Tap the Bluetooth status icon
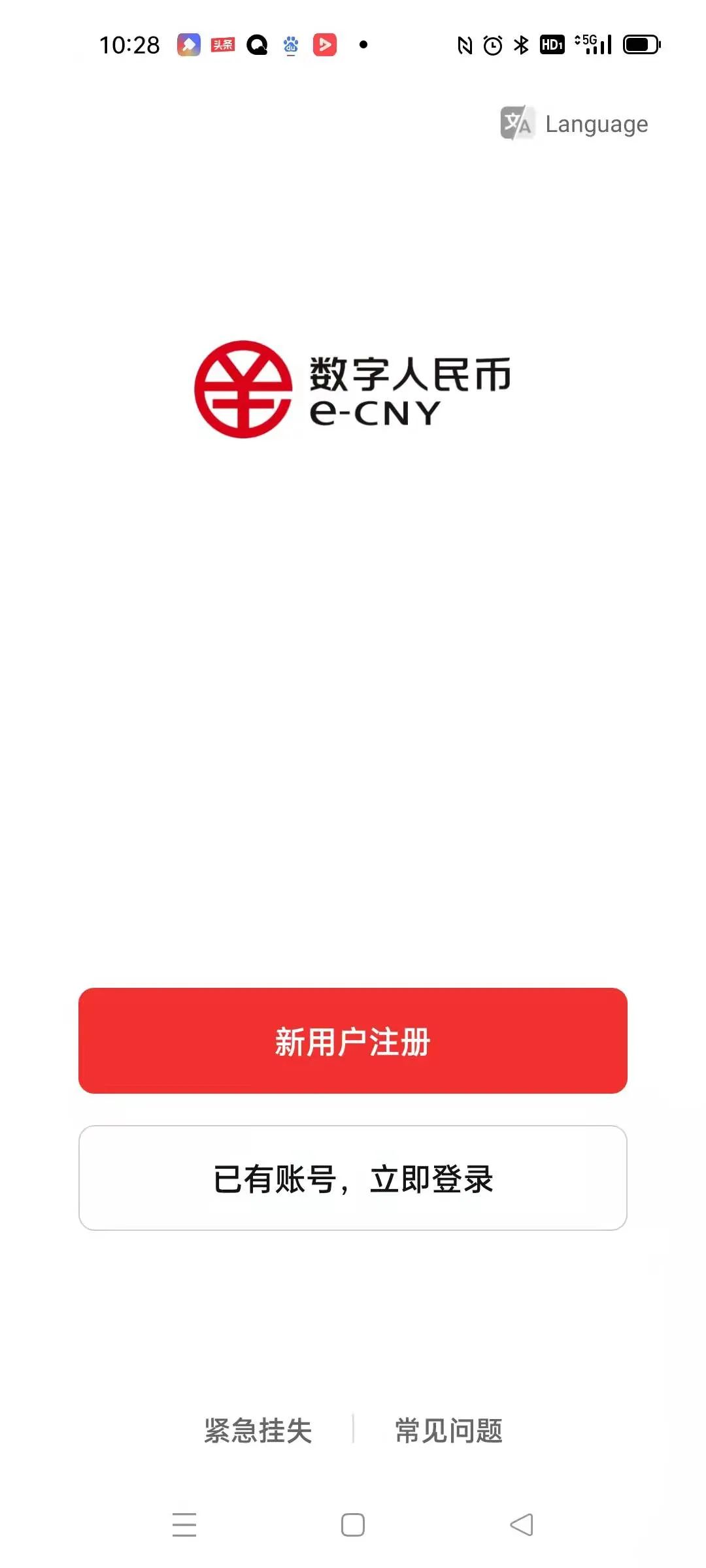The height and width of the screenshot is (1568, 706). 521,44
